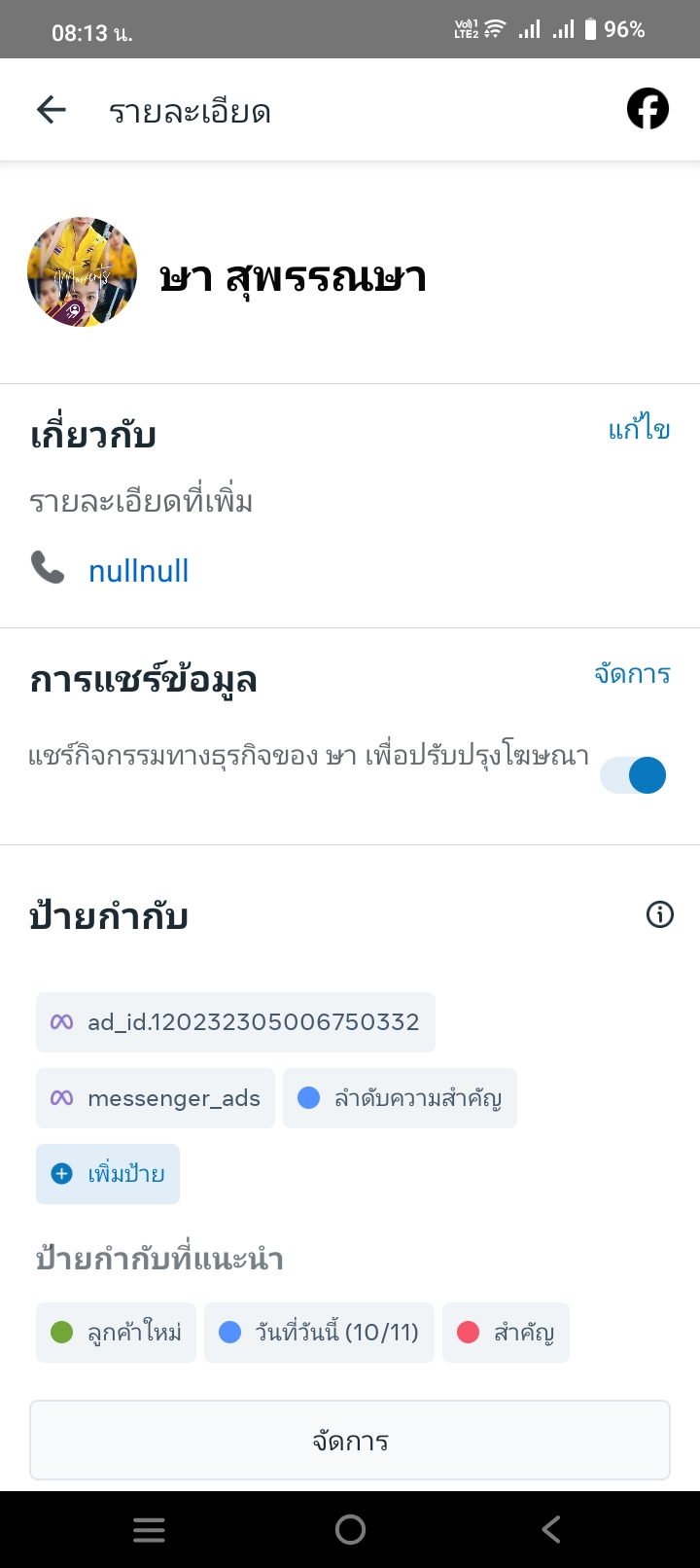
Task: Tap the ลำดับความสำคัญ label chip
Action: pyautogui.click(x=400, y=1098)
